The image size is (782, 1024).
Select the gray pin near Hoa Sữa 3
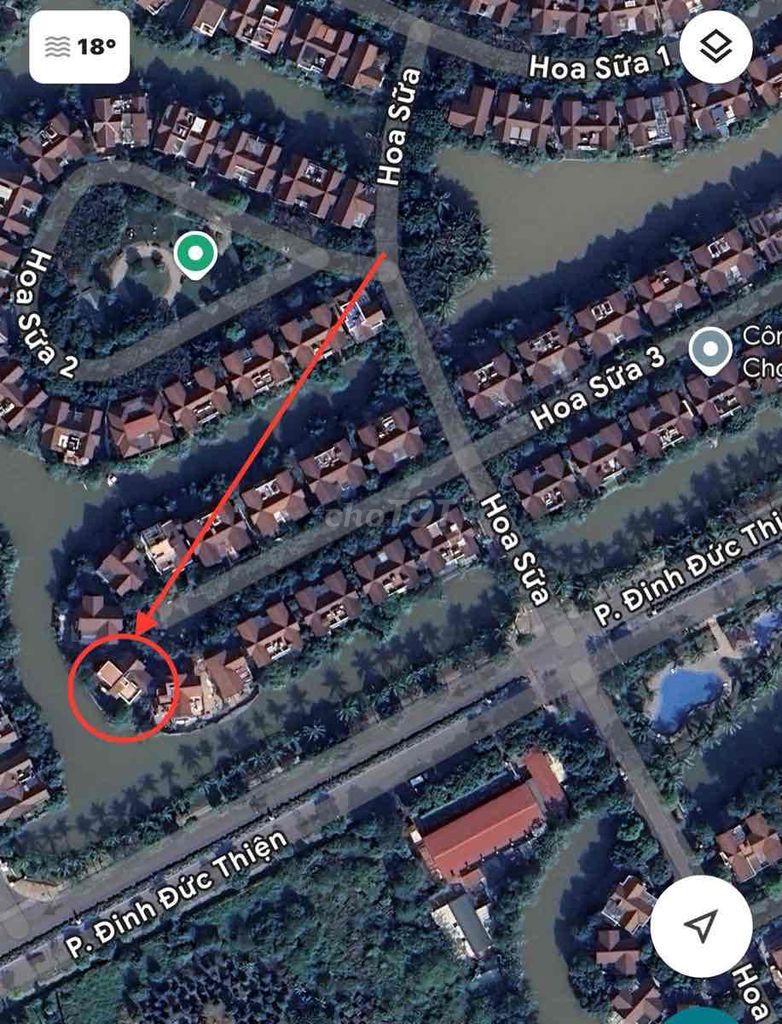pyautogui.click(x=710, y=352)
